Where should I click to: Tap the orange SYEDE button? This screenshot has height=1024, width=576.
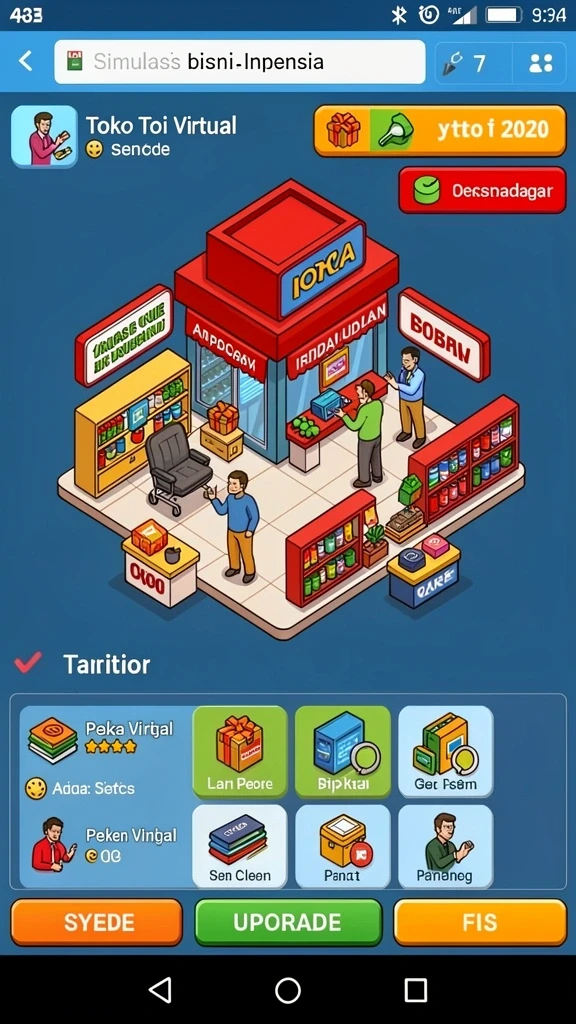click(97, 922)
